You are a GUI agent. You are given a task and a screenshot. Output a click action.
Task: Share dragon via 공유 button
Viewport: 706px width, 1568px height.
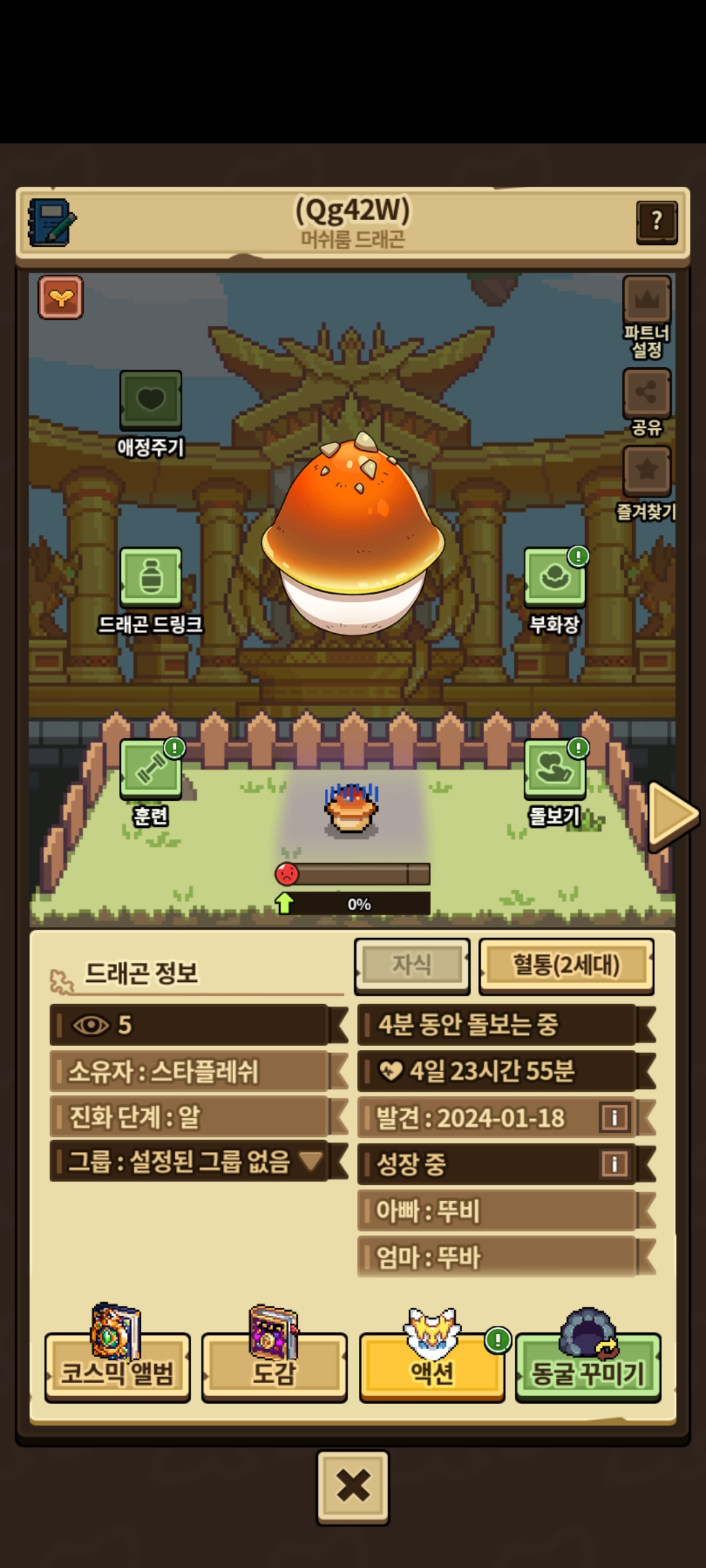pyautogui.click(x=647, y=393)
